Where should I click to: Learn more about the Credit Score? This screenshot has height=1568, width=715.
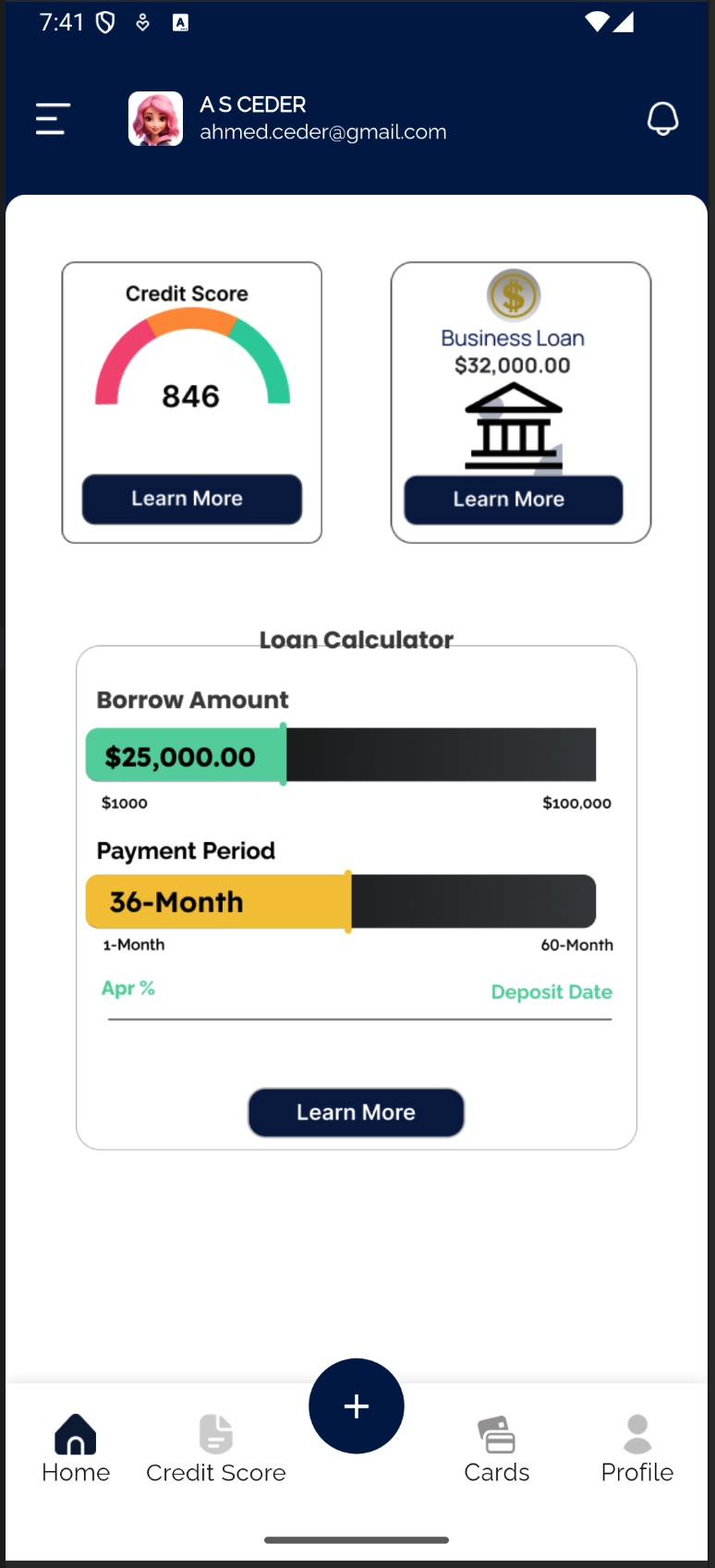click(192, 499)
